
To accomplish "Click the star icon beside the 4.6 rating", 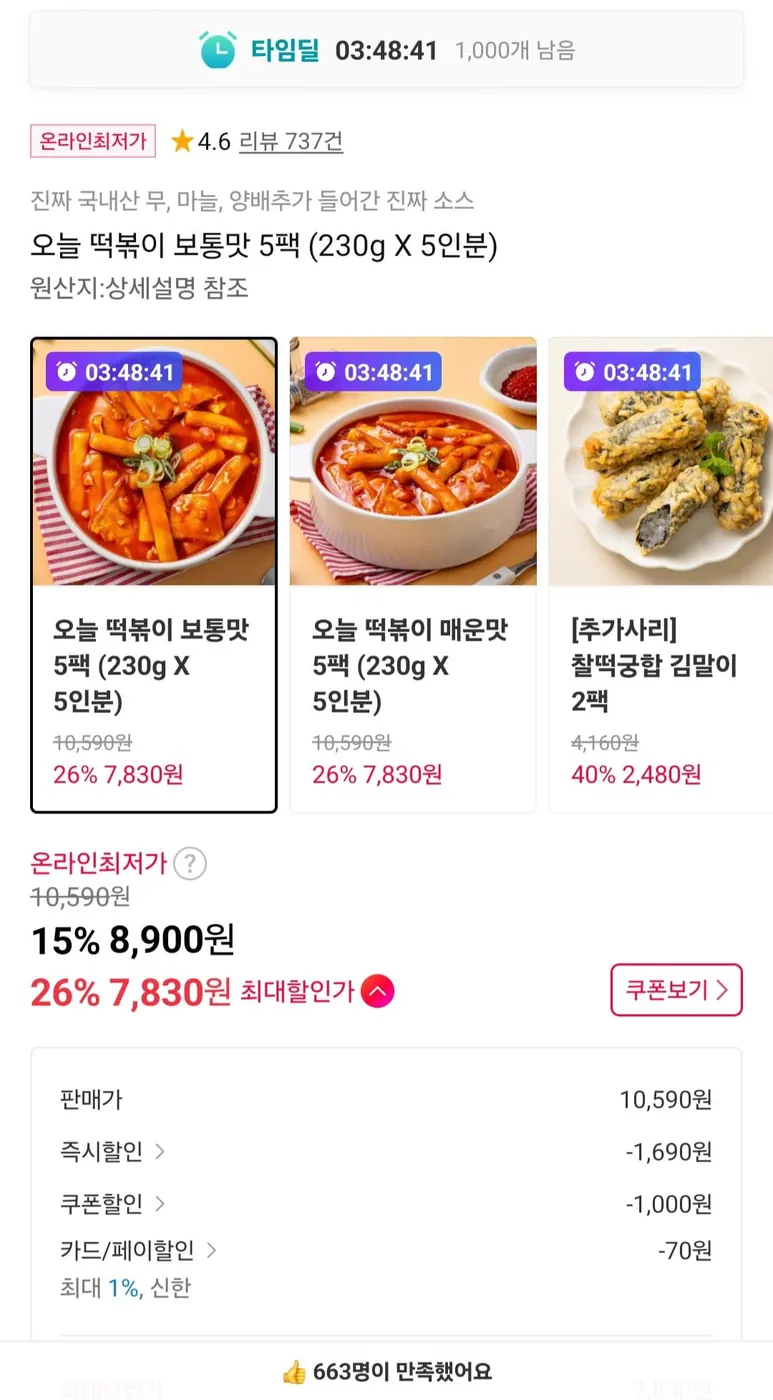I will [180, 141].
